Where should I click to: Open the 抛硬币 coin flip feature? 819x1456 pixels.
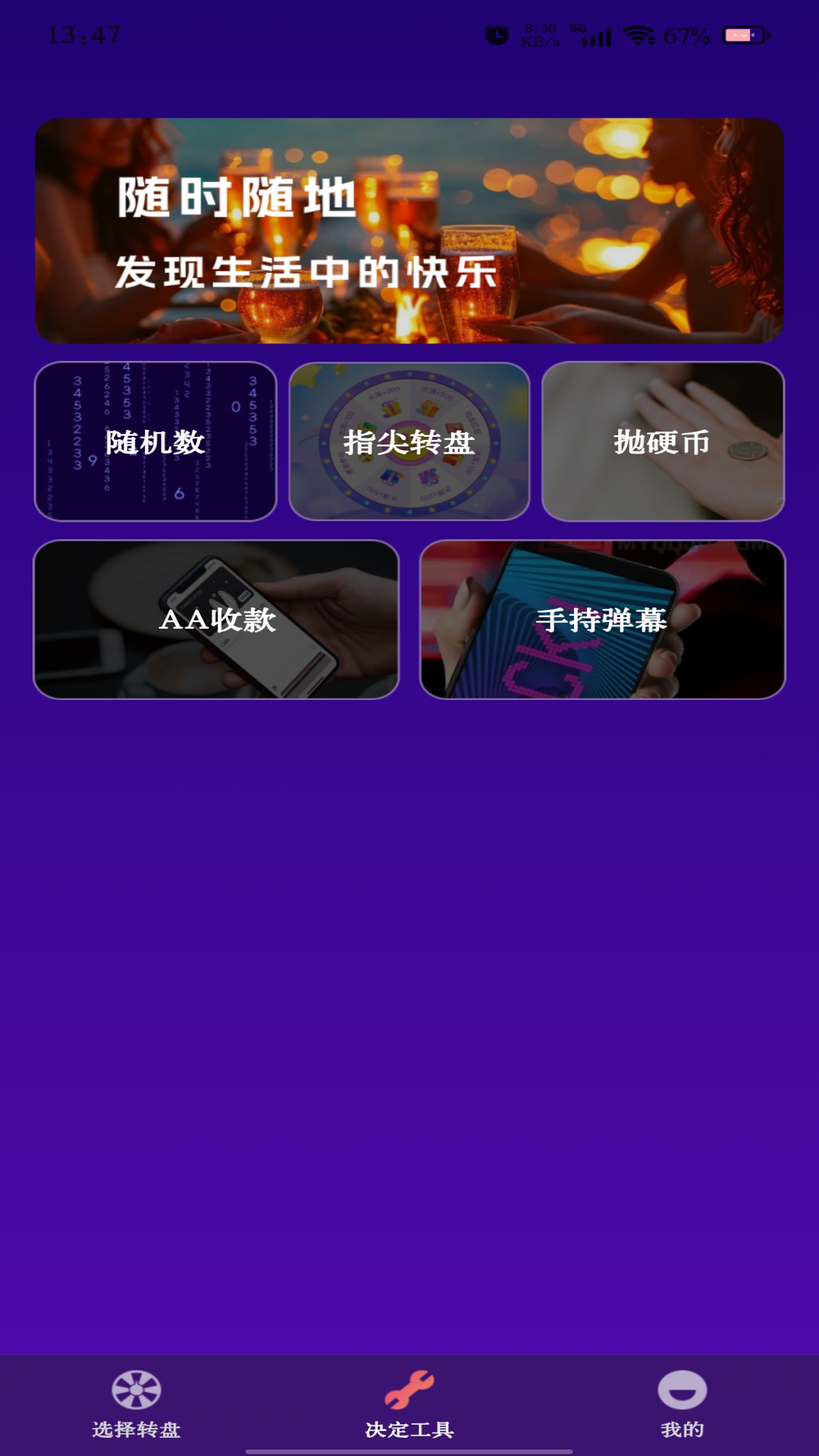(662, 441)
